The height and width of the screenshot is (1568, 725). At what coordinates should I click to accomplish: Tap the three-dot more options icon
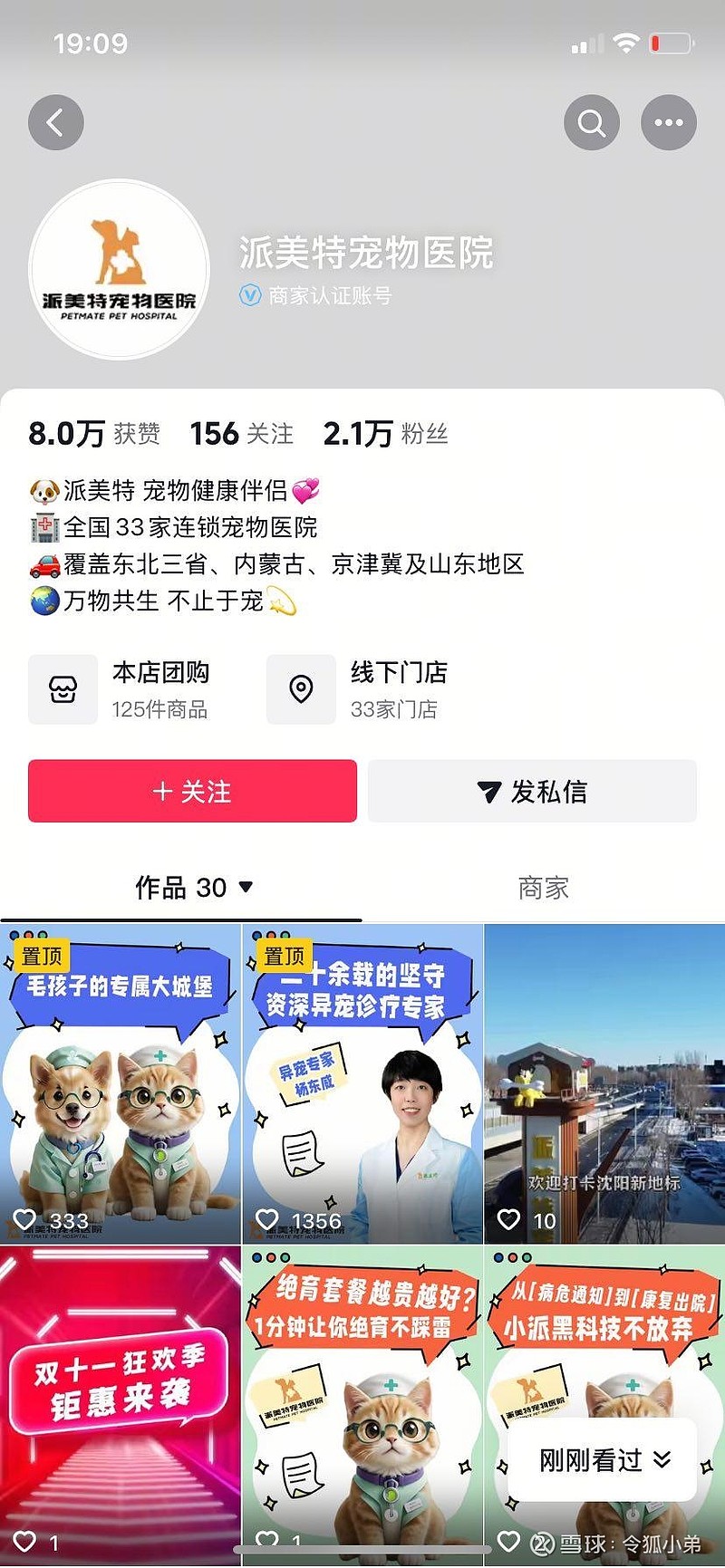[668, 121]
